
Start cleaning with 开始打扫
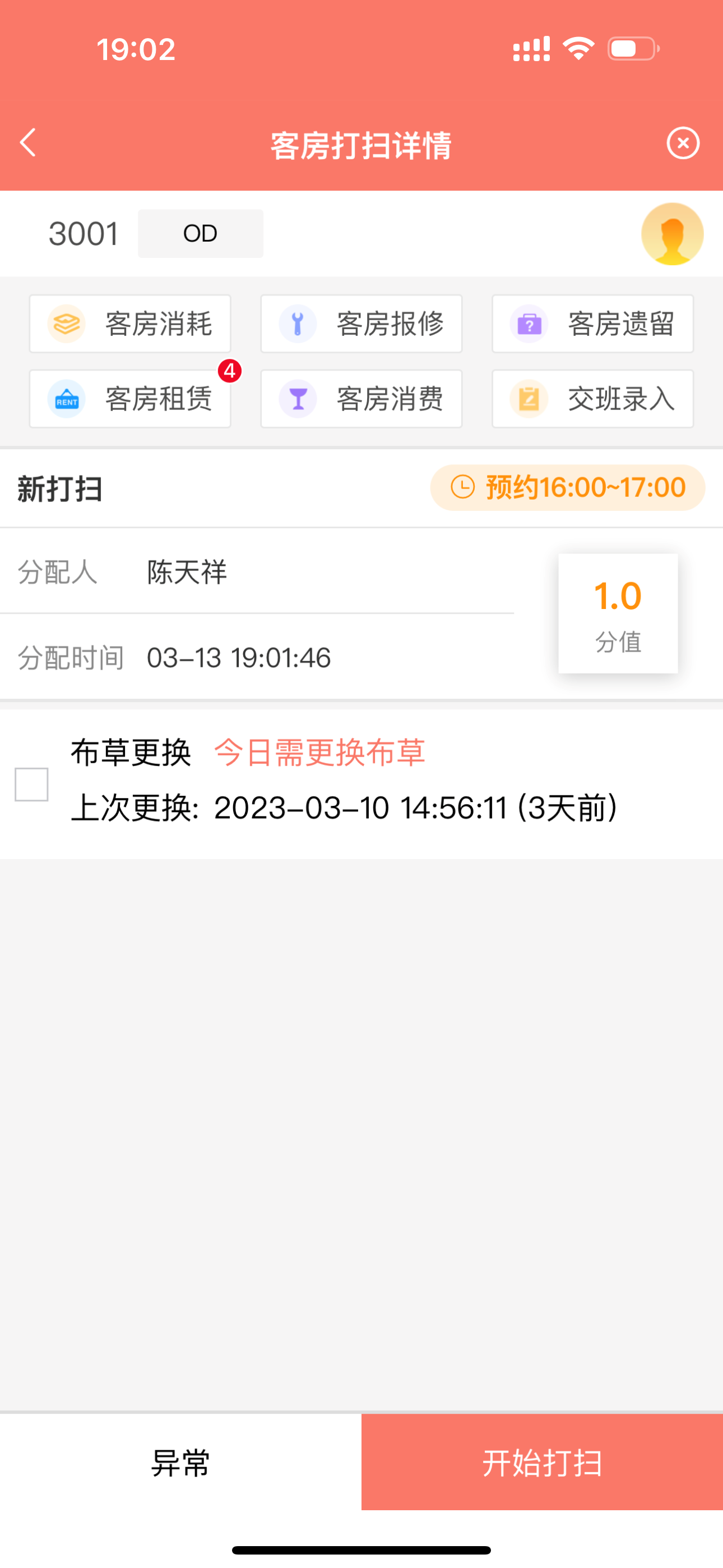point(543,1462)
